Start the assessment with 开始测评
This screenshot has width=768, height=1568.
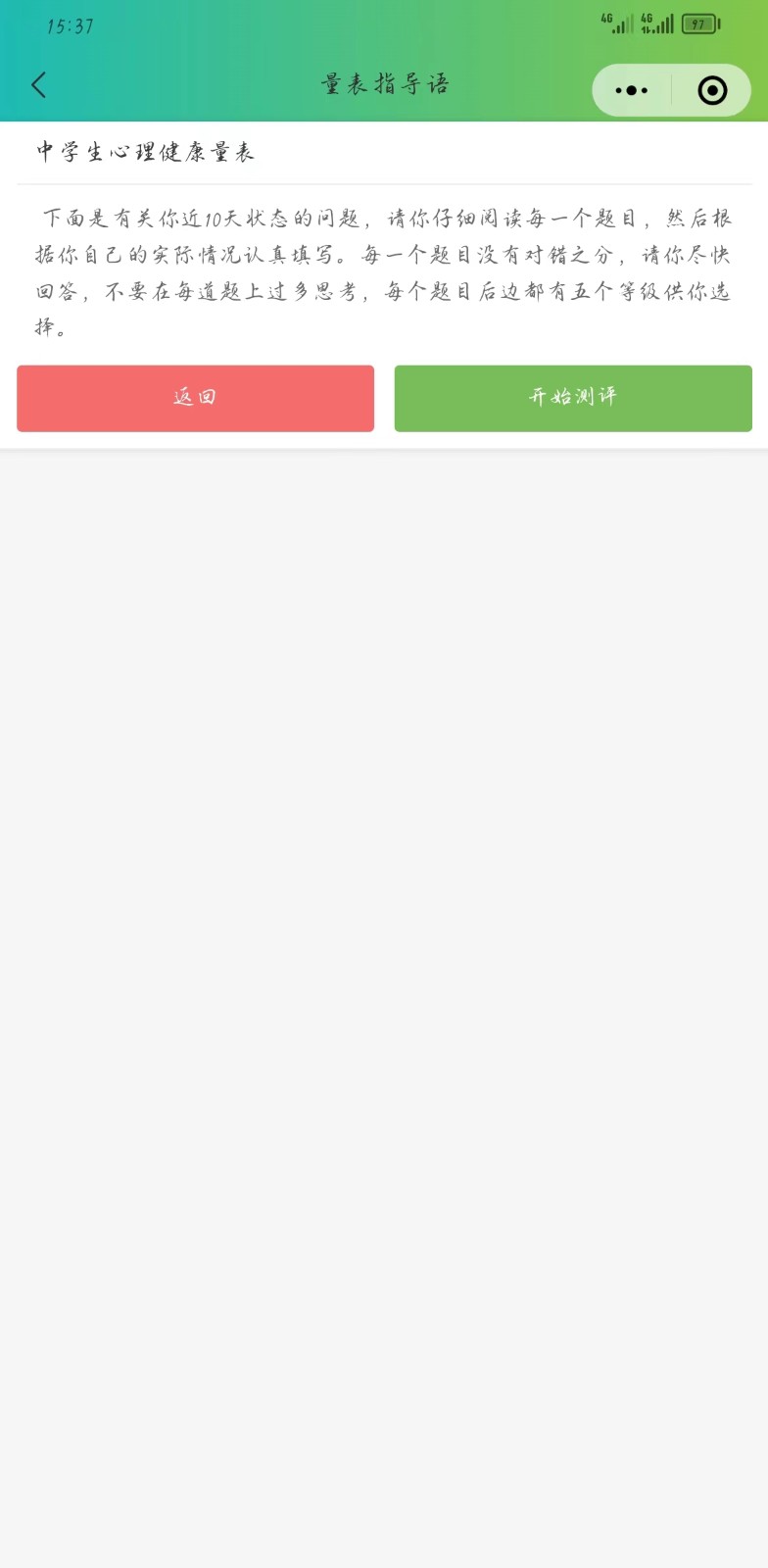573,398
